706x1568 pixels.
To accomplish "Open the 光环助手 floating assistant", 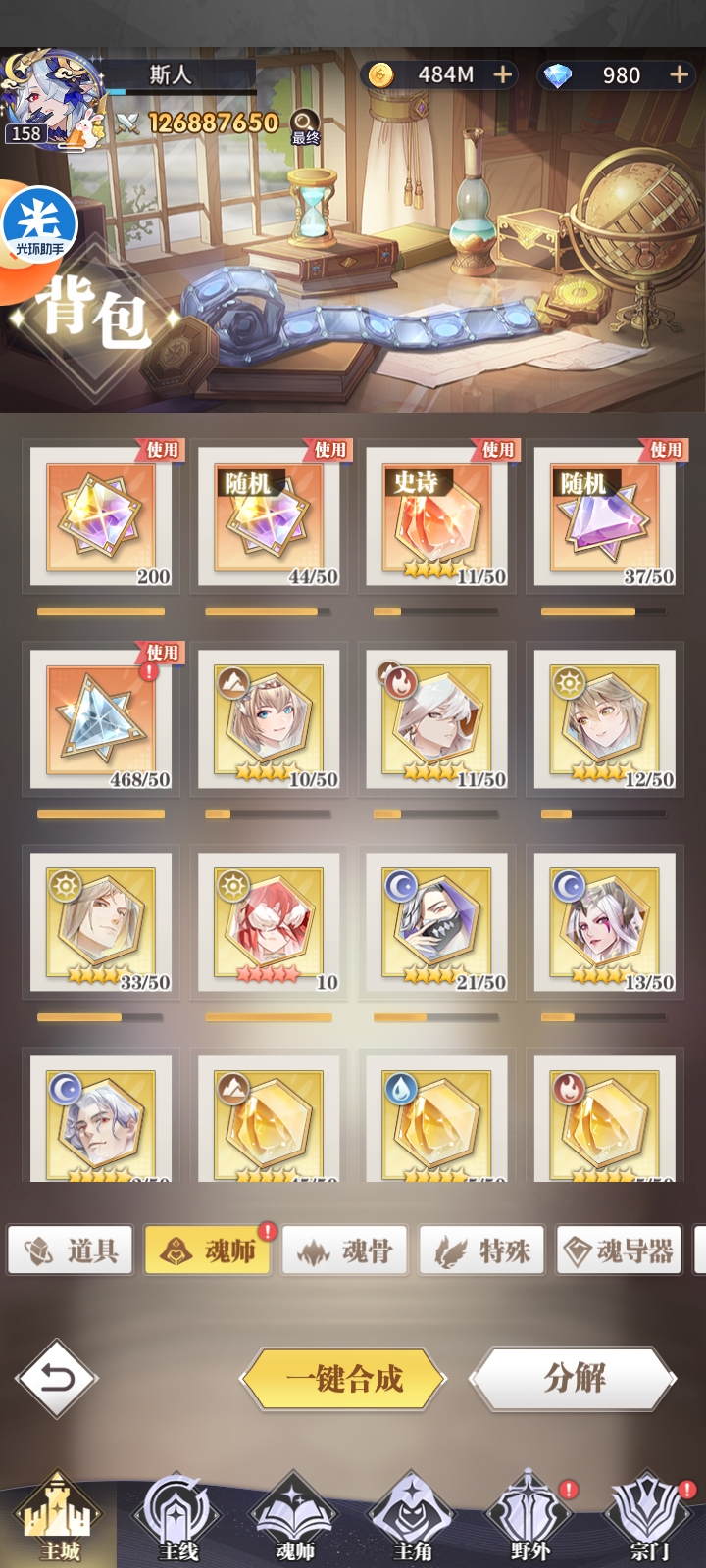I will pyautogui.click(x=39, y=223).
